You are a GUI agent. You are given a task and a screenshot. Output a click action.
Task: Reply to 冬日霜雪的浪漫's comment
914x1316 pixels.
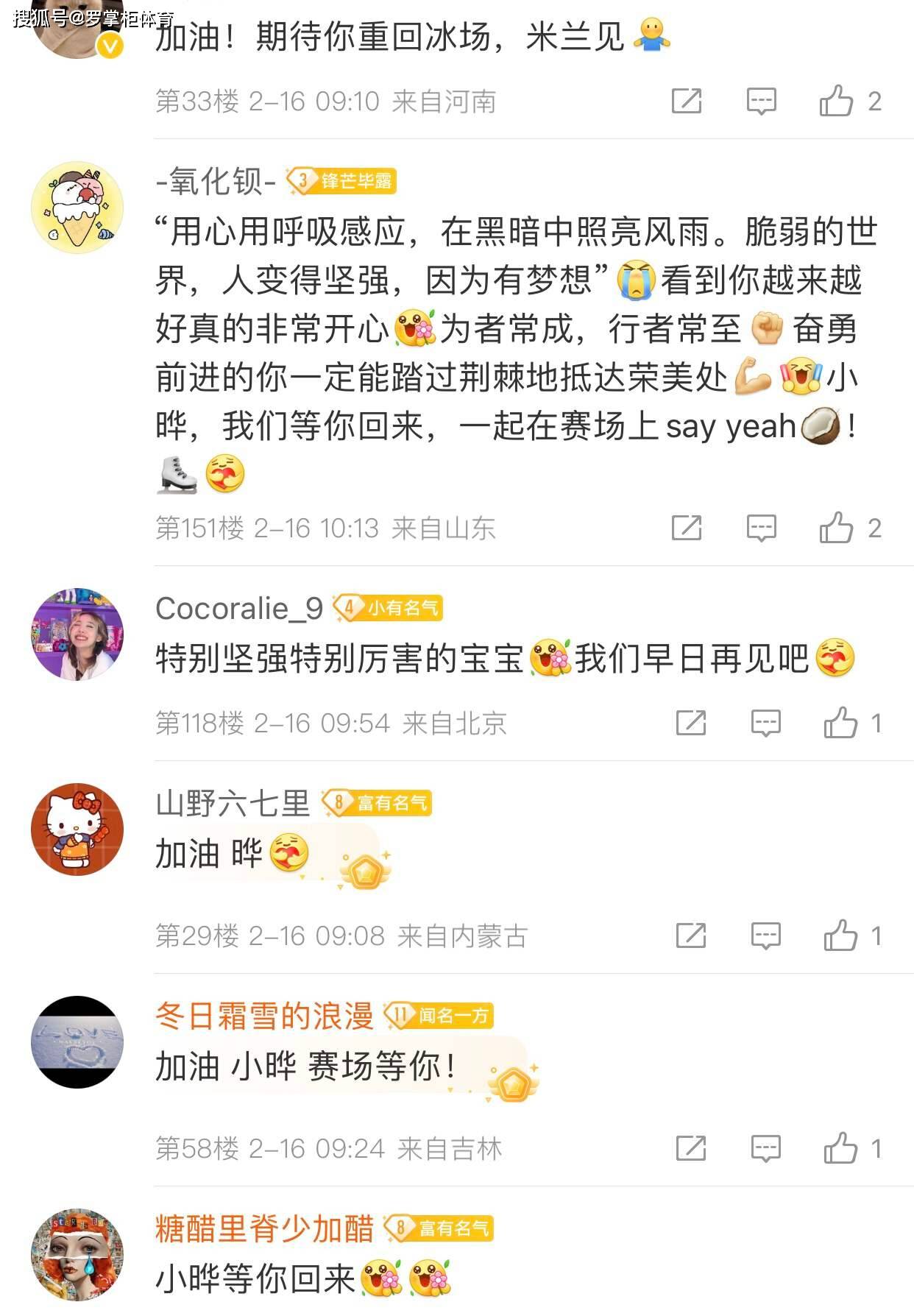tap(765, 1148)
